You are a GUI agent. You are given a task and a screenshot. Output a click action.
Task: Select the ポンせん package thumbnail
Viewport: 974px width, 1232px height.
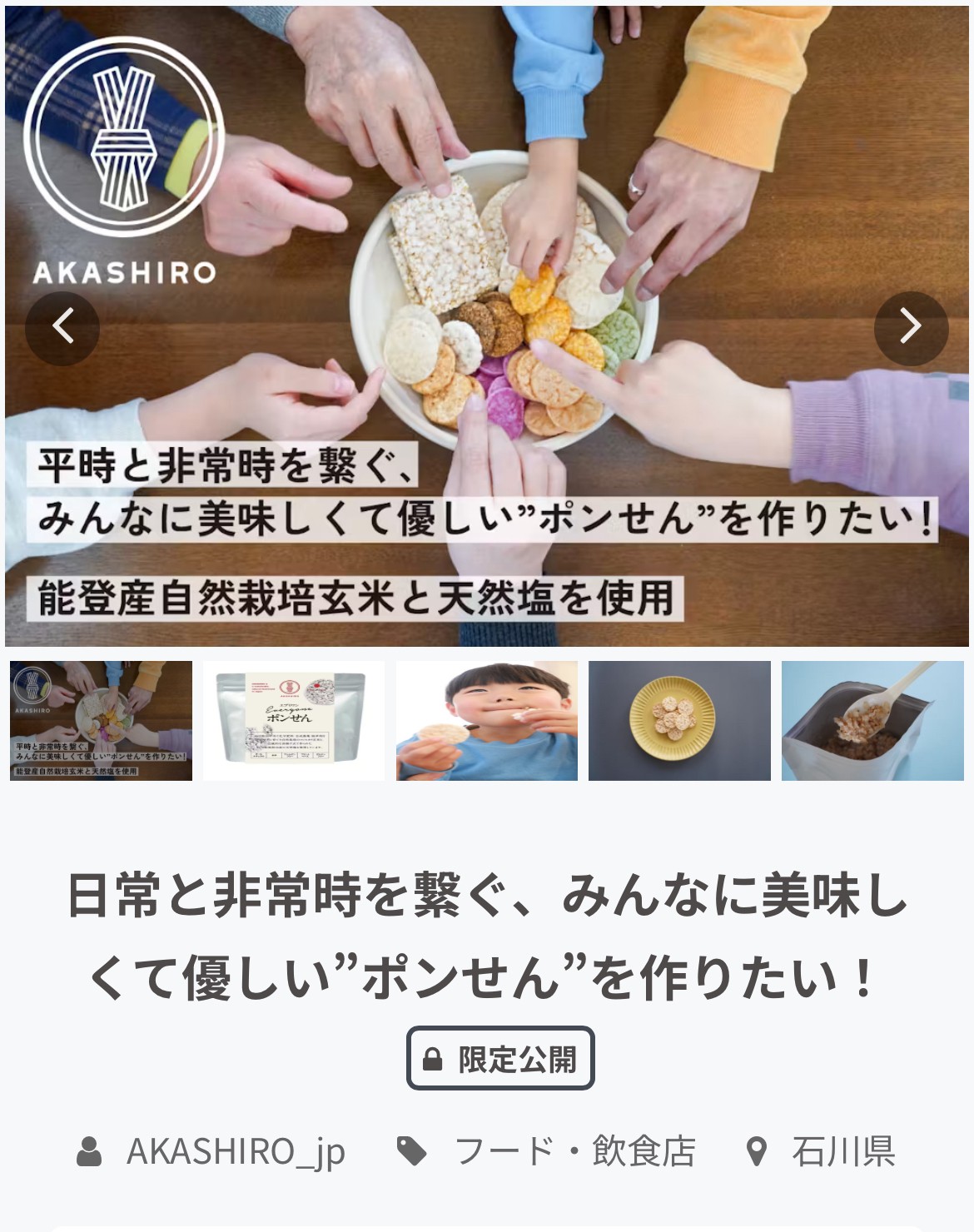294,721
